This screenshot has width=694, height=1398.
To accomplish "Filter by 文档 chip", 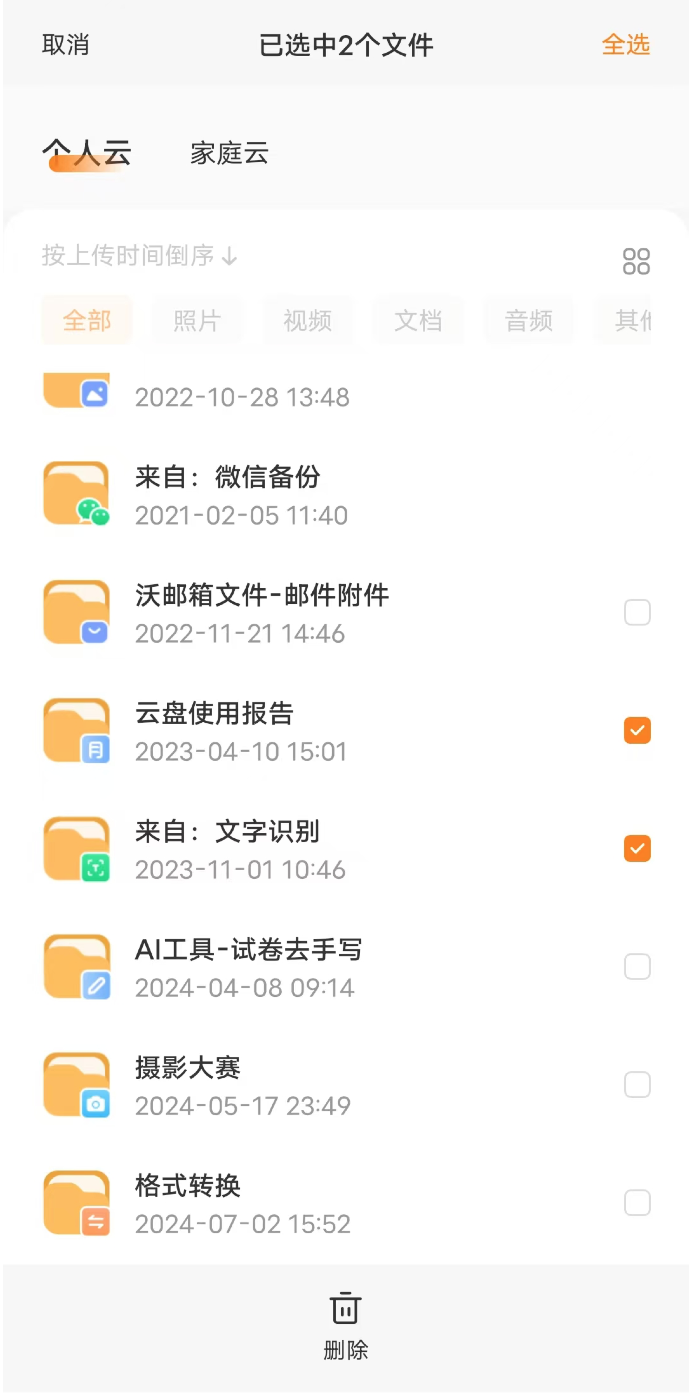I will pos(418,321).
